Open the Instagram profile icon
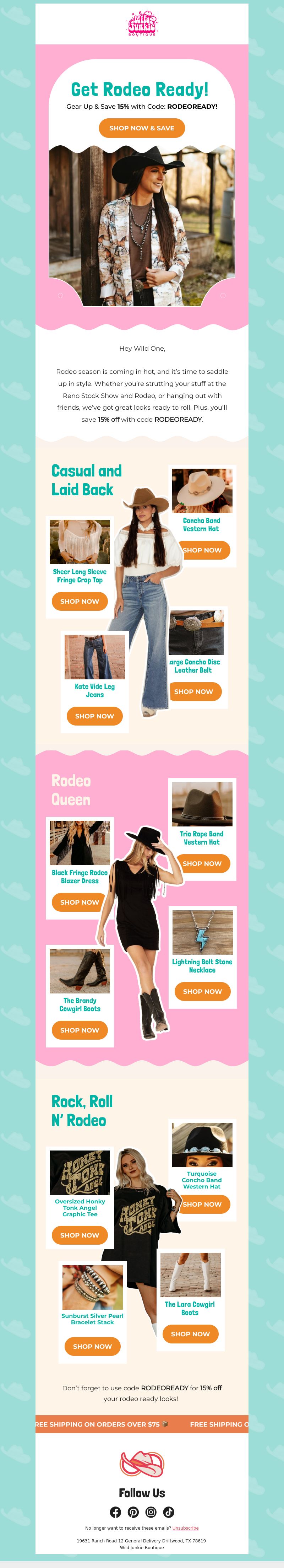The width and height of the screenshot is (284, 1568). (x=151, y=1512)
